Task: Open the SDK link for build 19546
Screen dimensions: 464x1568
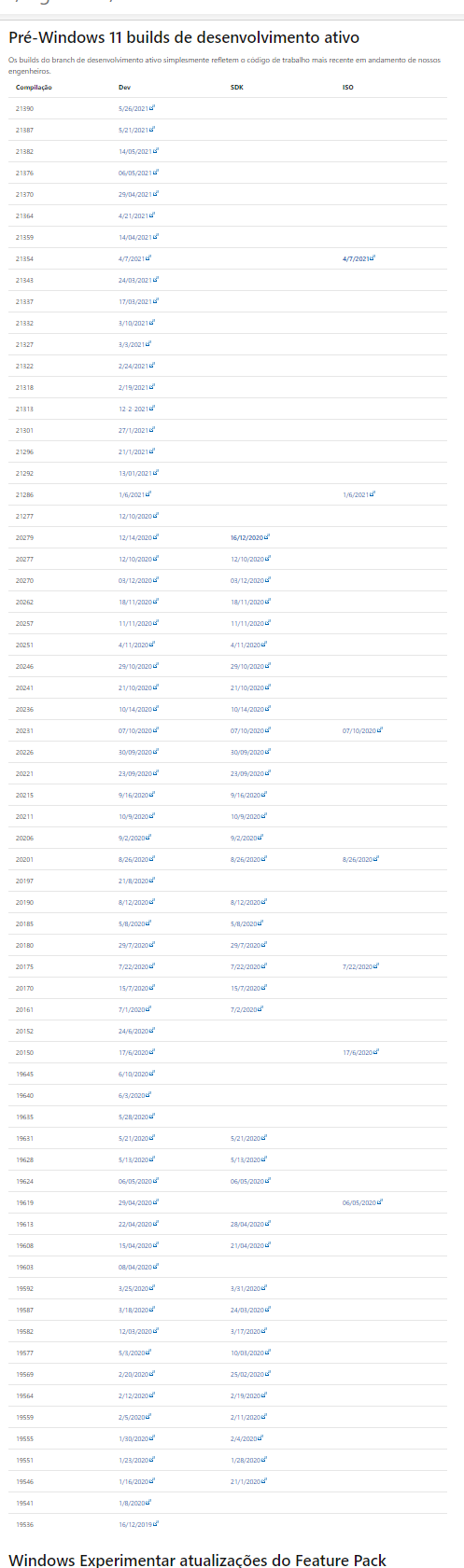Action: [x=248, y=1481]
